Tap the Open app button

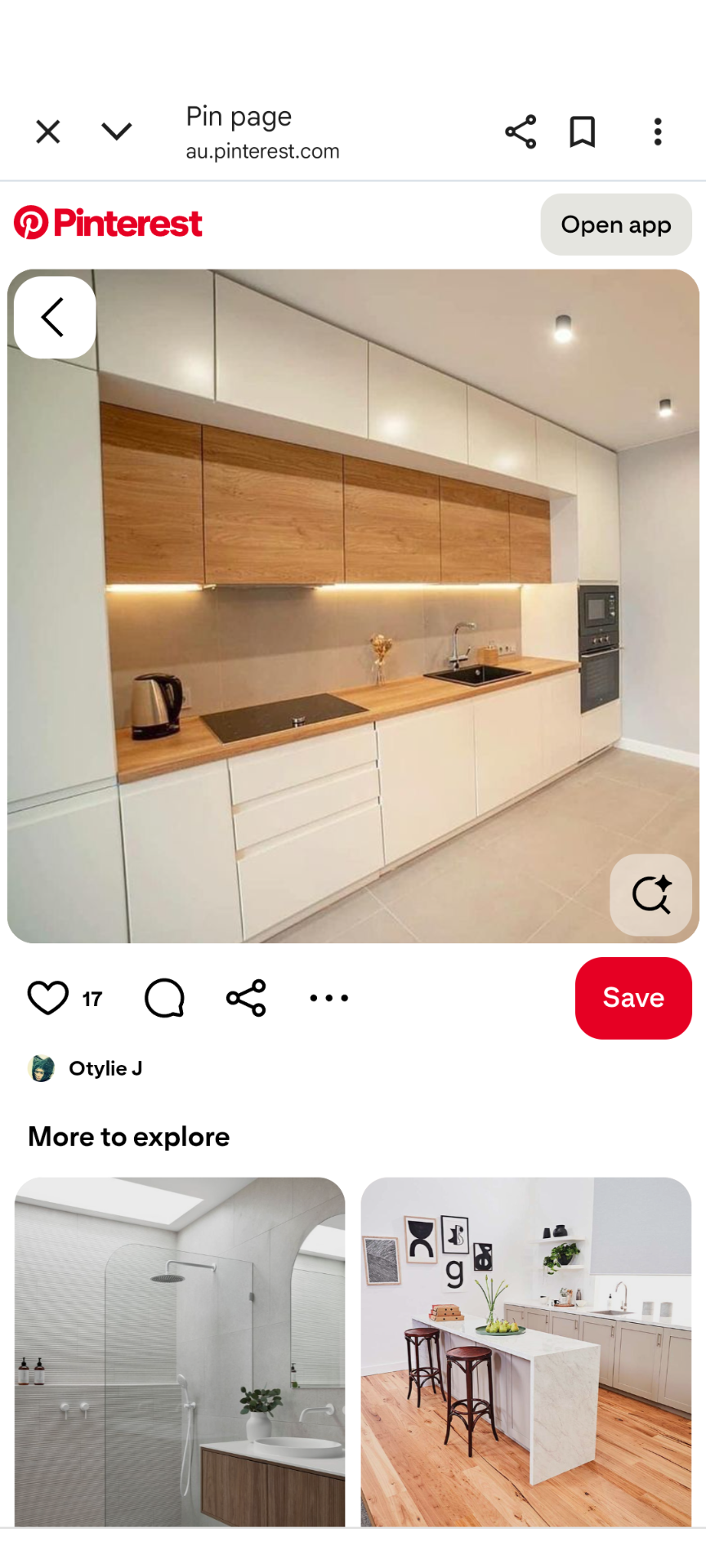616,225
